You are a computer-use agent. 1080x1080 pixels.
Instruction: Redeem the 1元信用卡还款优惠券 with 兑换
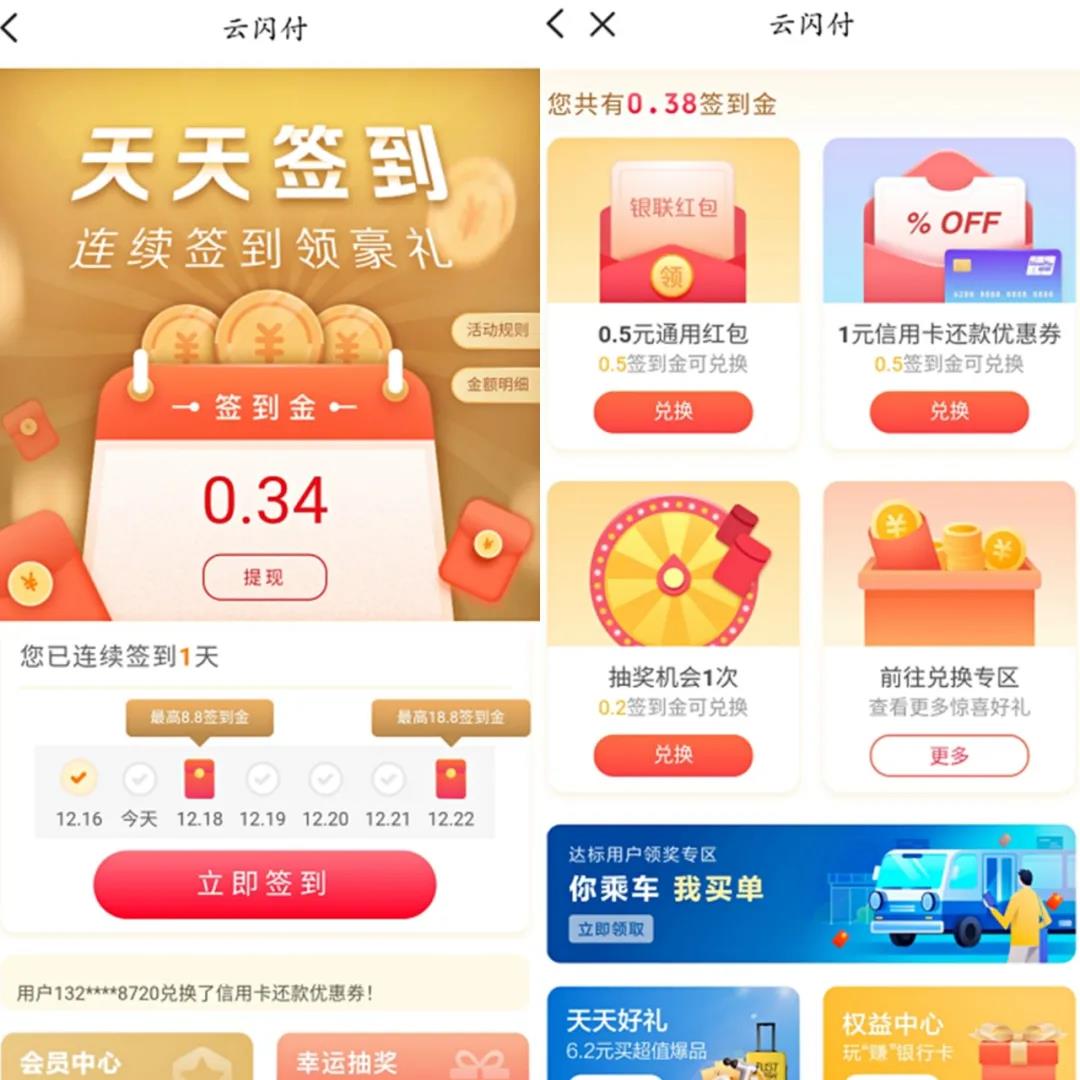[x=948, y=411]
